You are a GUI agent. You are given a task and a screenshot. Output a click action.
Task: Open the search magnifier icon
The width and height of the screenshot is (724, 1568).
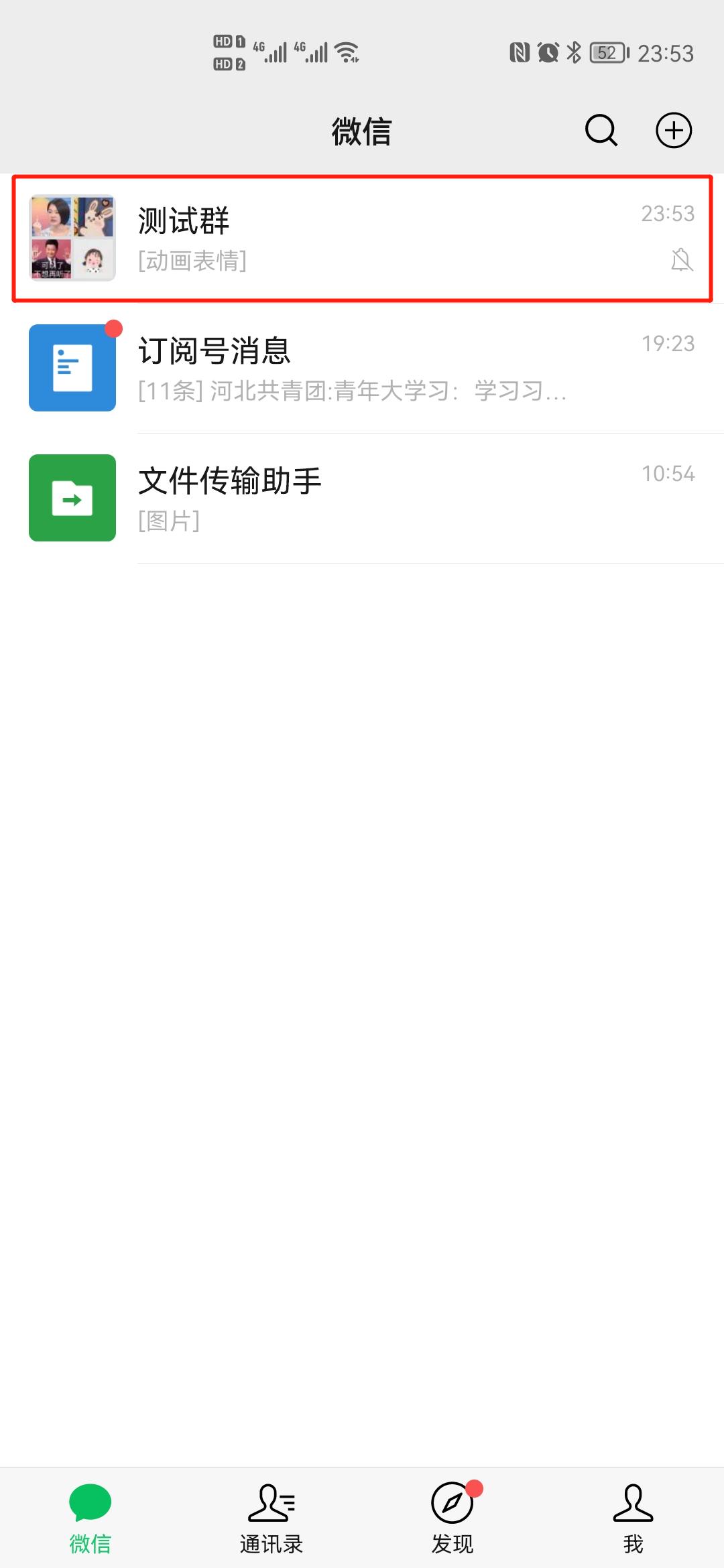click(601, 130)
